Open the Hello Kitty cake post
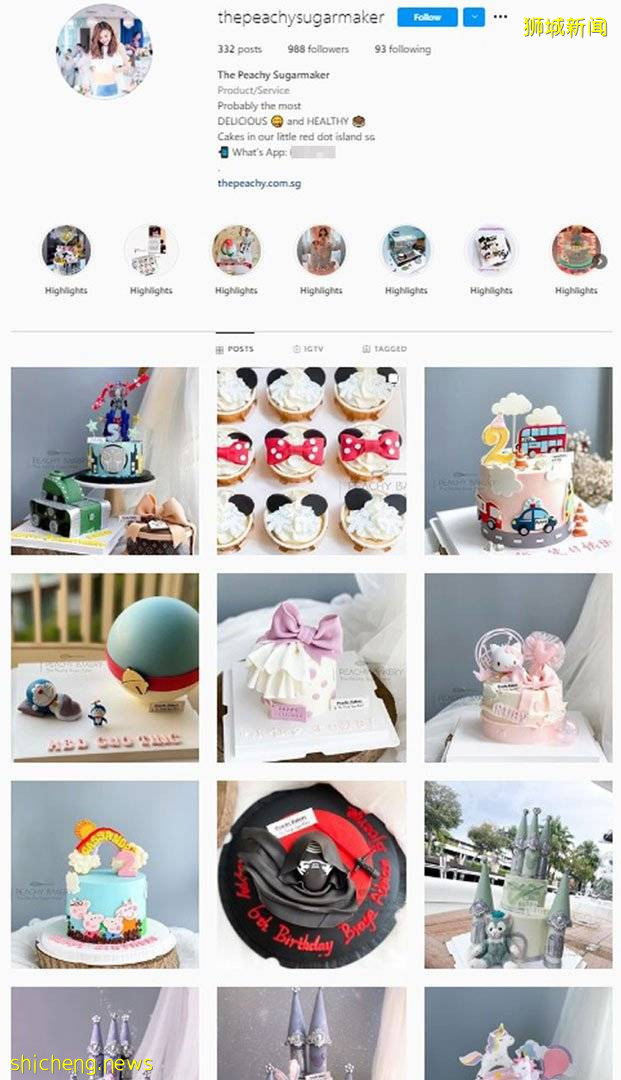The image size is (621, 1080). 518,667
